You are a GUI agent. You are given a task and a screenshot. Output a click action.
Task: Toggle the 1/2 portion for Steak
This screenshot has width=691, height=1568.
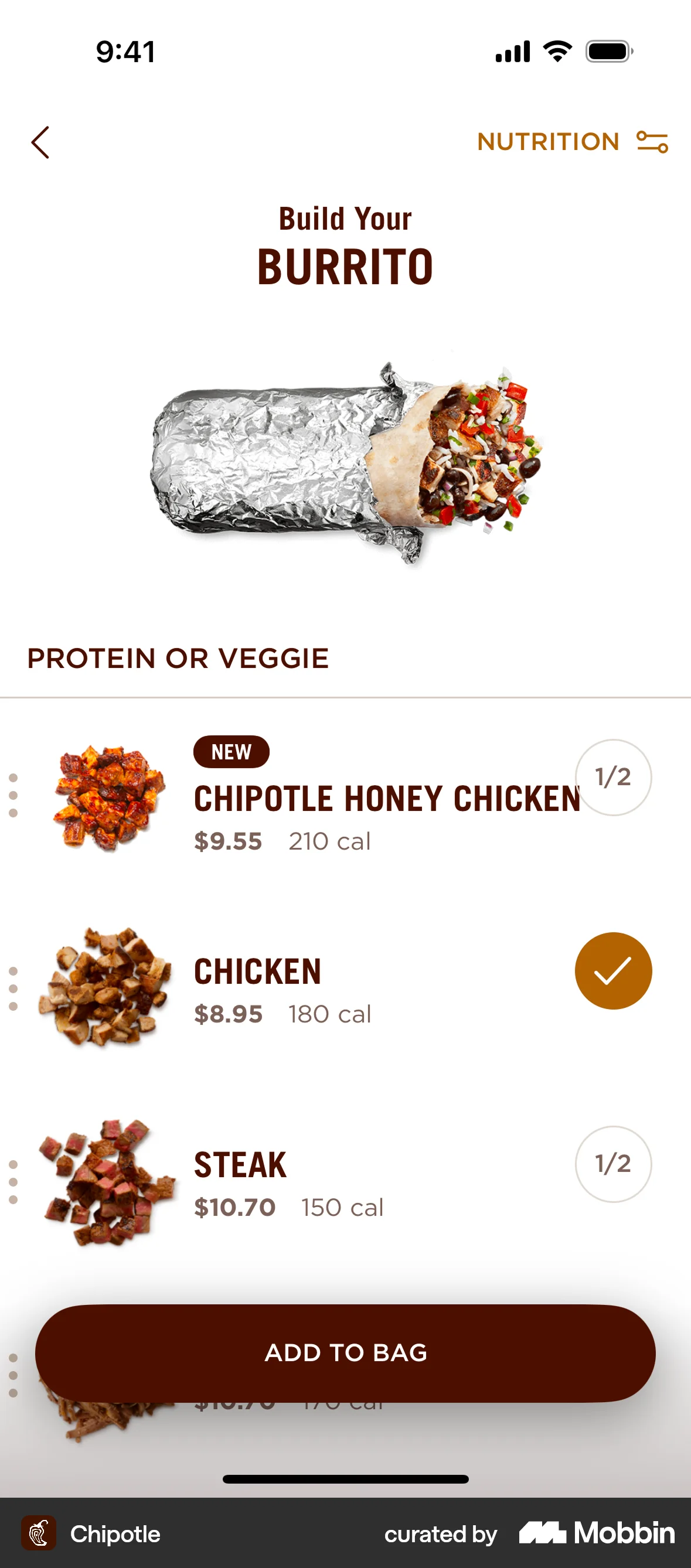click(614, 1163)
